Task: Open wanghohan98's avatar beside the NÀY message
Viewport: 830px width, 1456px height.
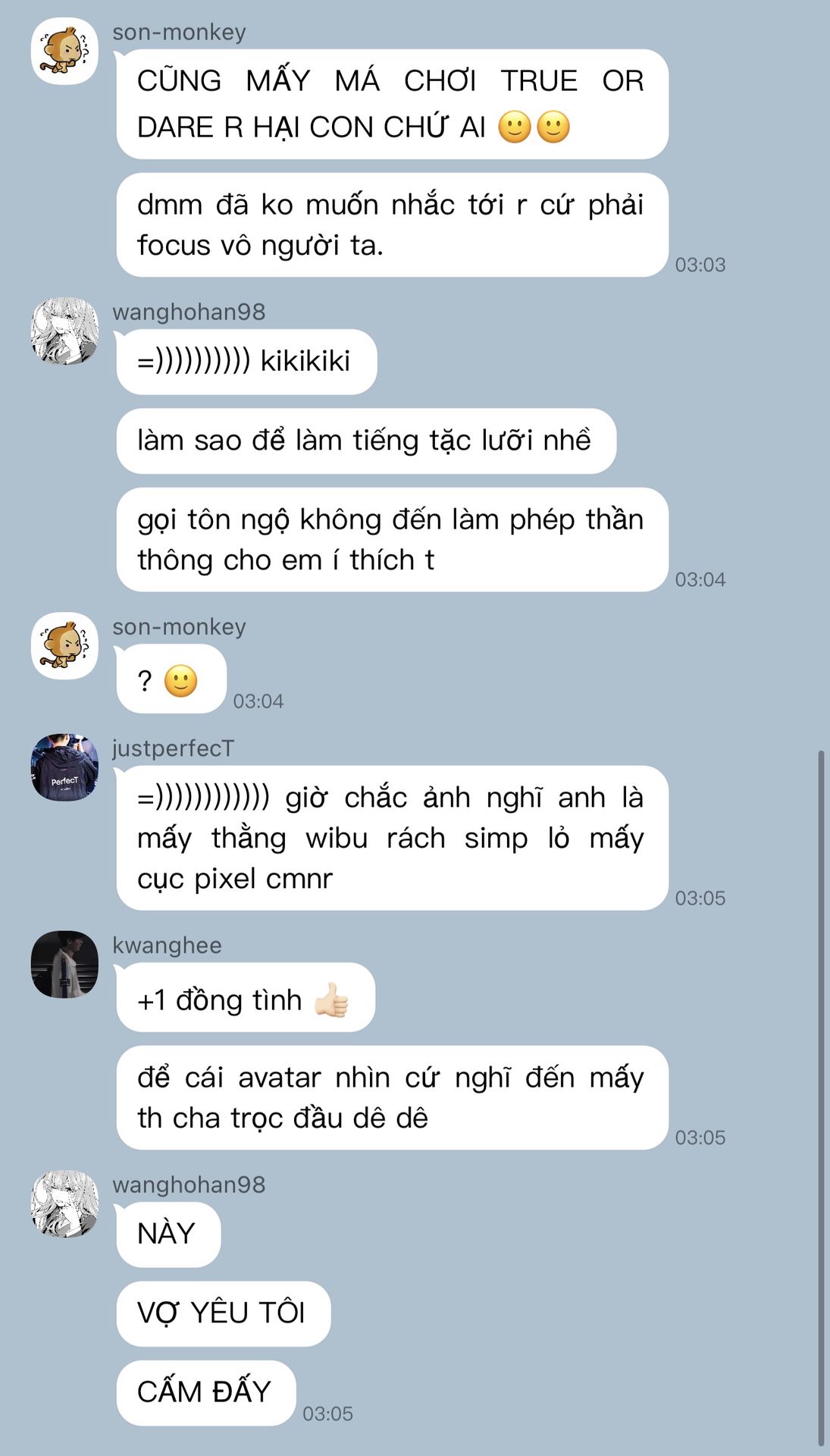Action: click(64, 1203)
